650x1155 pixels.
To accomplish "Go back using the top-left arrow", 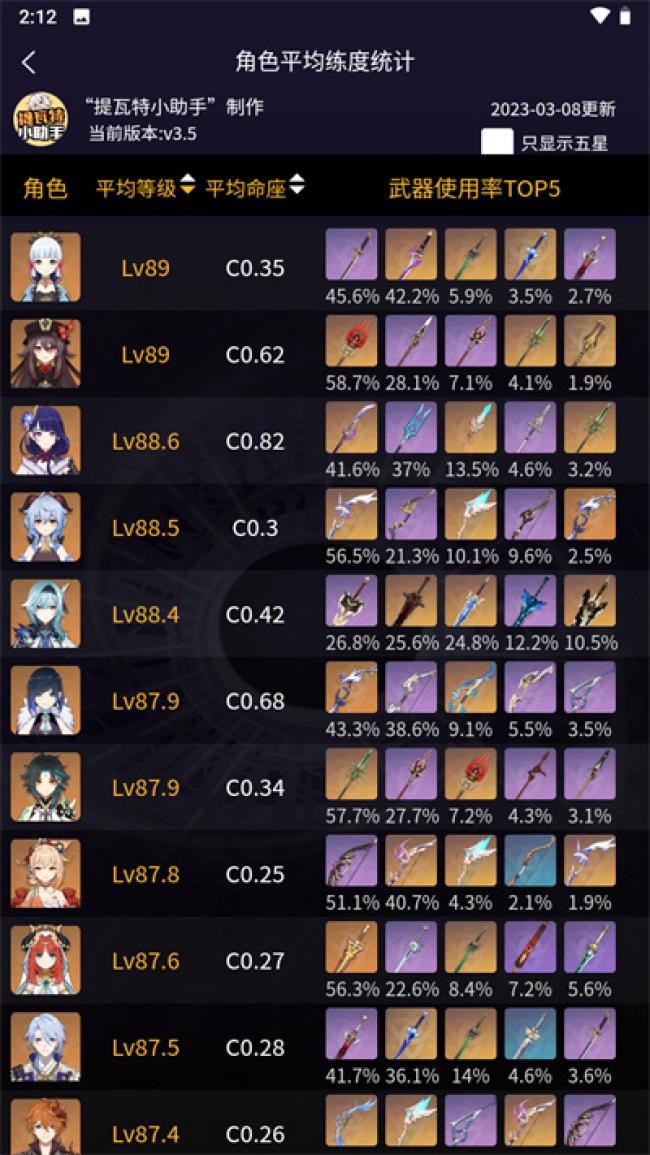I will click(28, 62).
